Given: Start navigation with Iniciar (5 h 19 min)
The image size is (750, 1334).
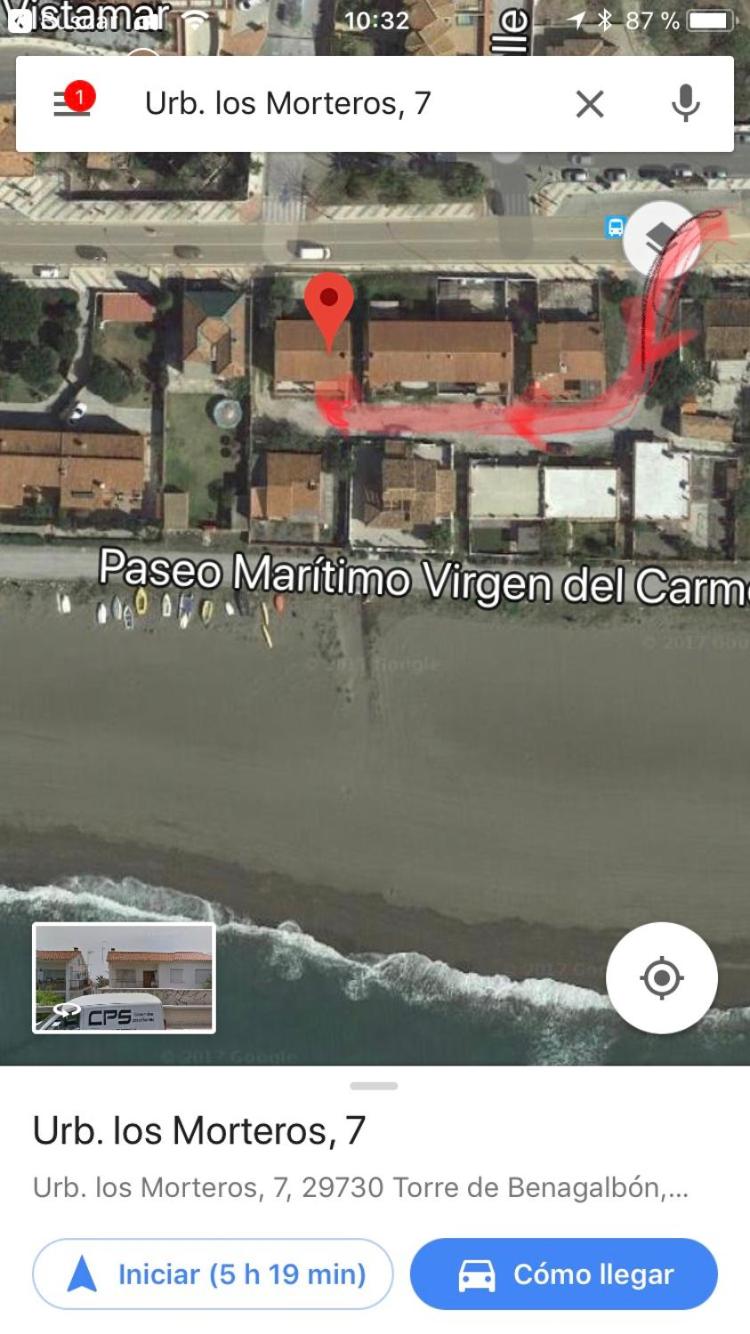Looking at the screenshot, I should [x=213, y=1274].
